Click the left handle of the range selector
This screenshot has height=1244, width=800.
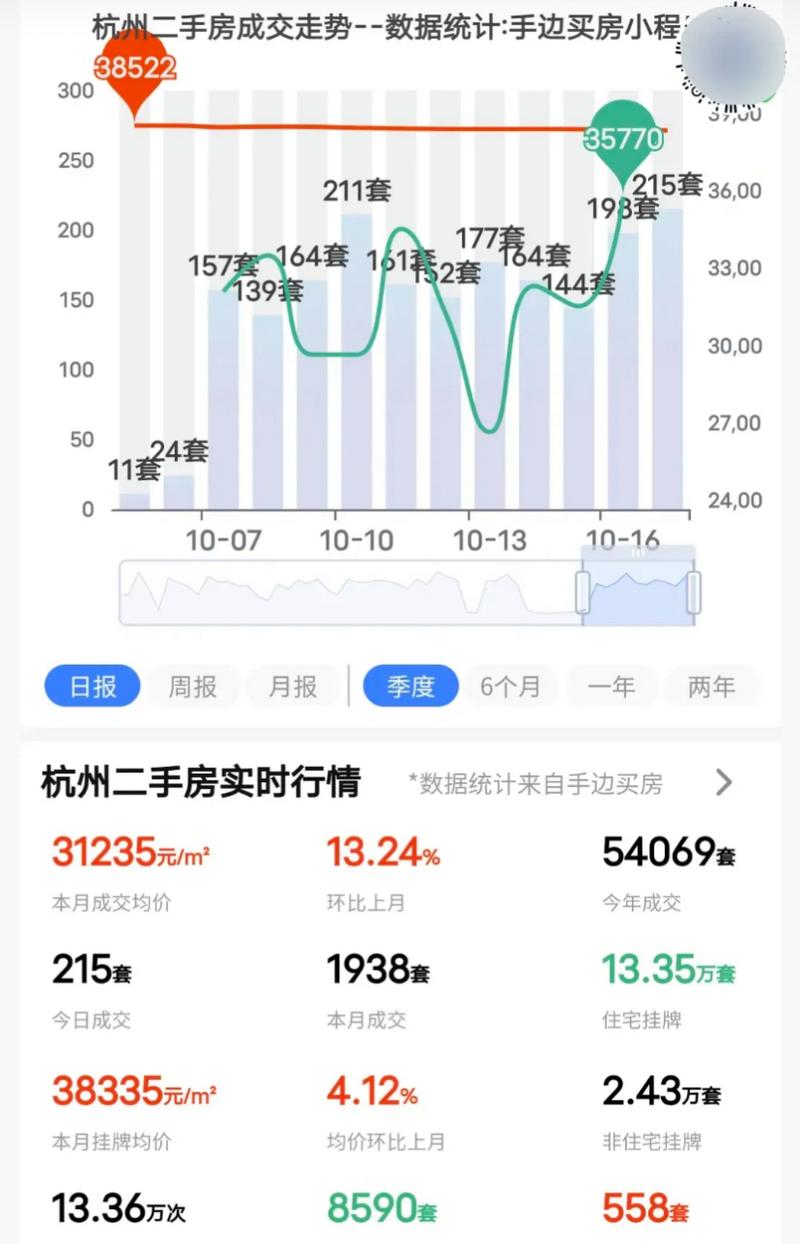[583, 590]
